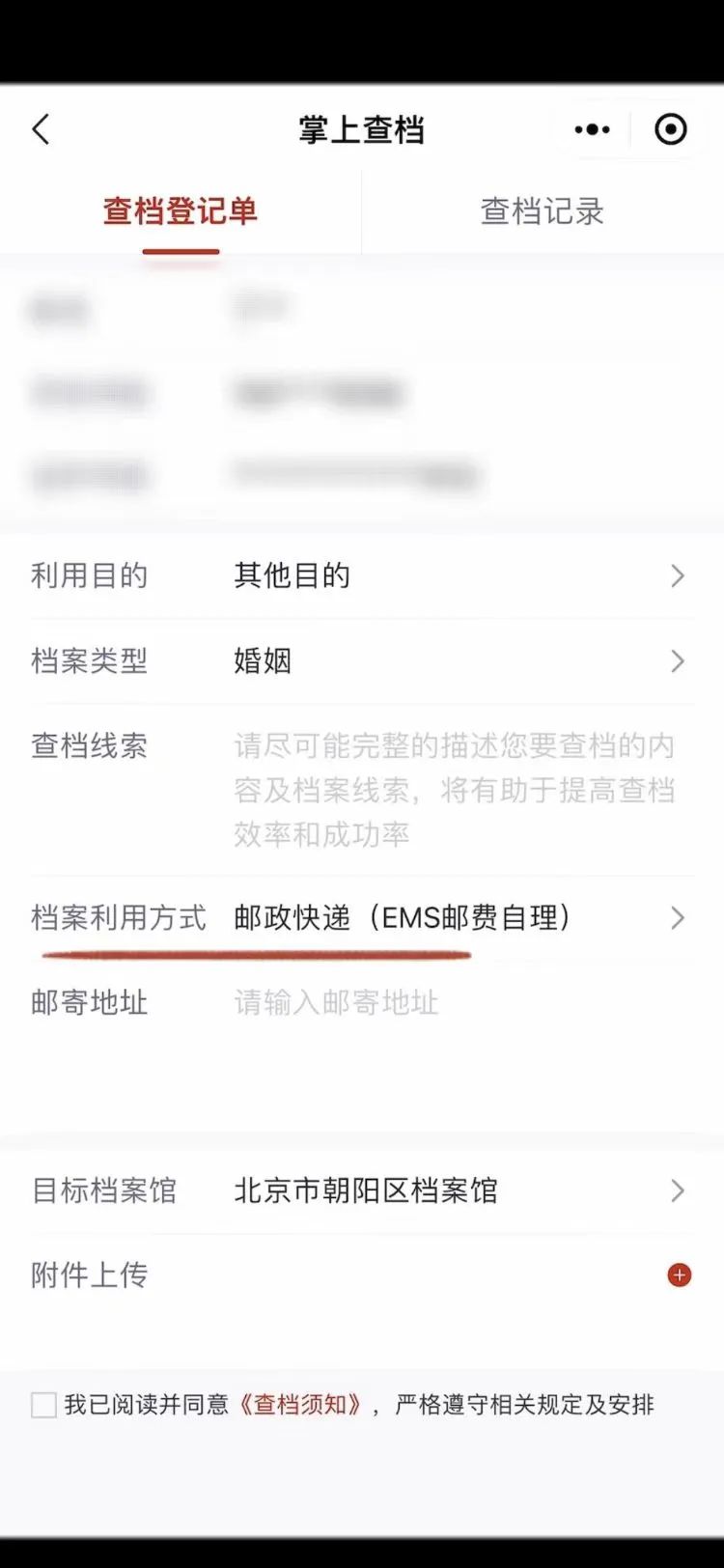Focus the 邮寄地址 input field
724x1568 pixels.
[454, 1003]
